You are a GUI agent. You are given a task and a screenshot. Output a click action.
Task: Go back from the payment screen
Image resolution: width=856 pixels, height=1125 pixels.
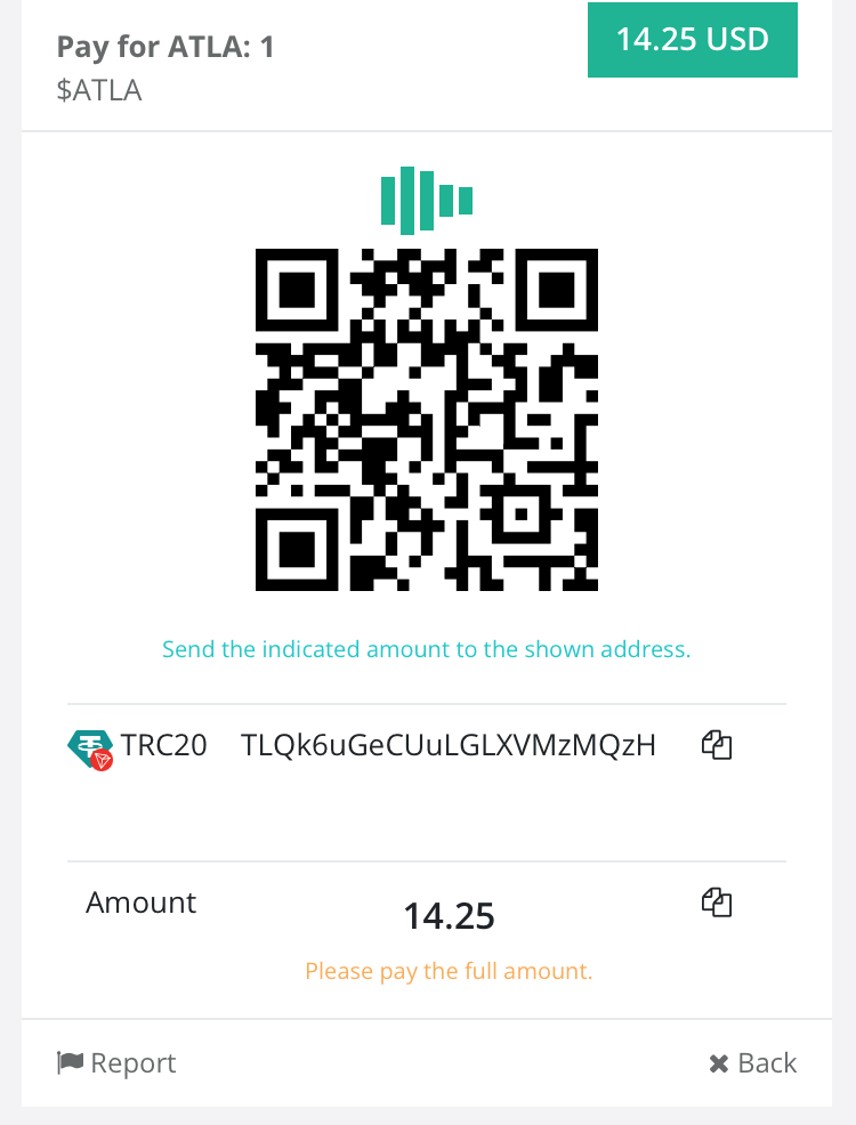pos(752,1063)
